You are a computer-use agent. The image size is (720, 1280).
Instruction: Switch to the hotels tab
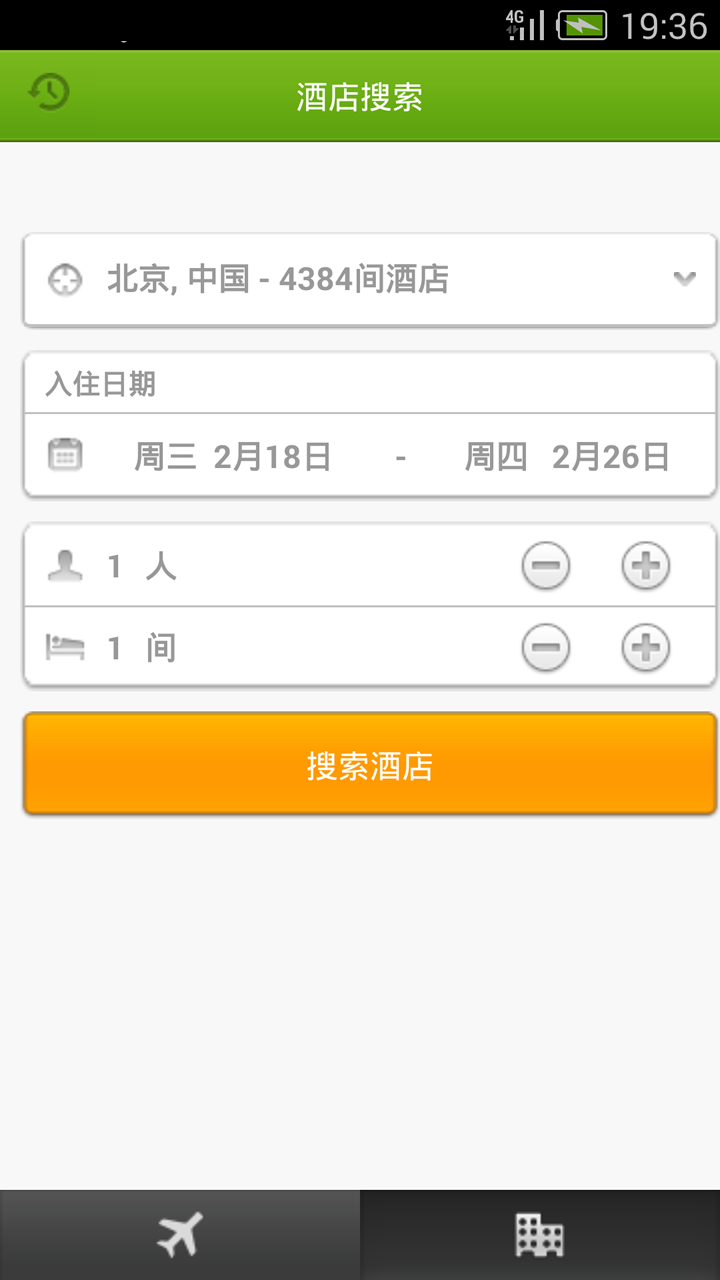point(540,1235)
